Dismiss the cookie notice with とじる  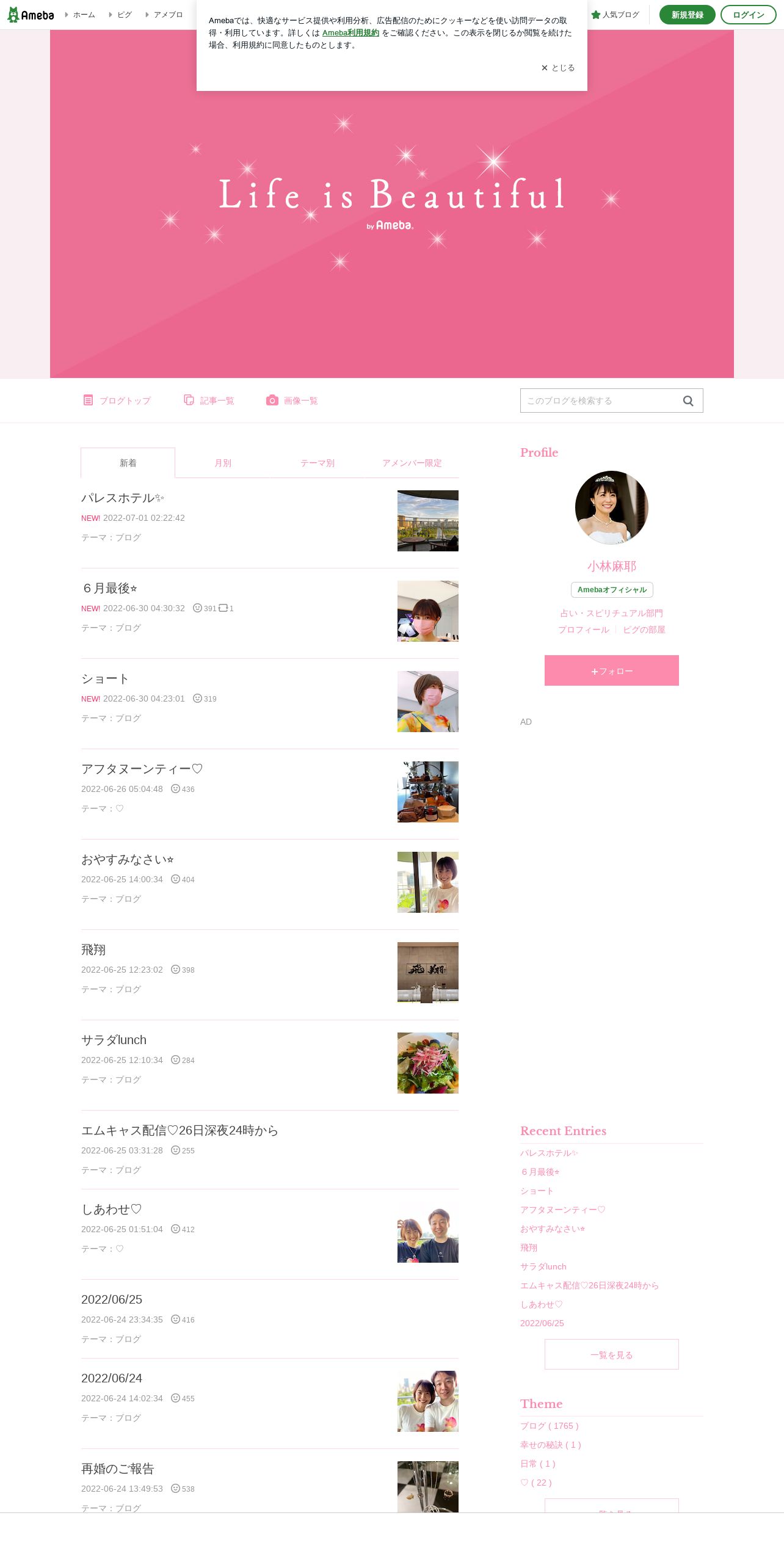(x=558, y=68)
